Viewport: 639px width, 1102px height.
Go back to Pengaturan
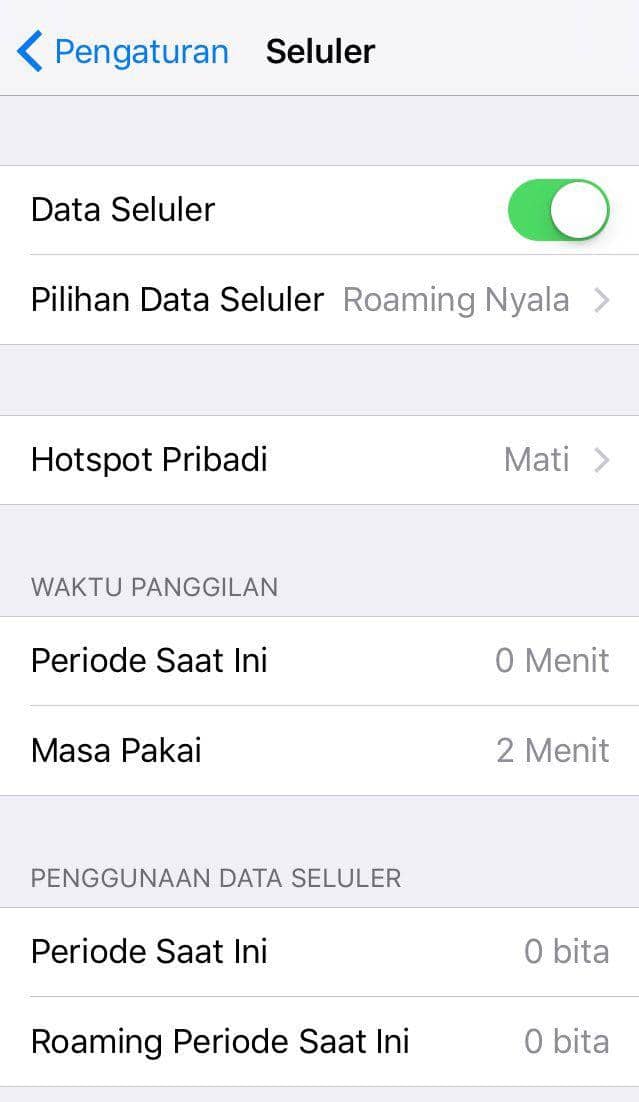coord(122,51)
